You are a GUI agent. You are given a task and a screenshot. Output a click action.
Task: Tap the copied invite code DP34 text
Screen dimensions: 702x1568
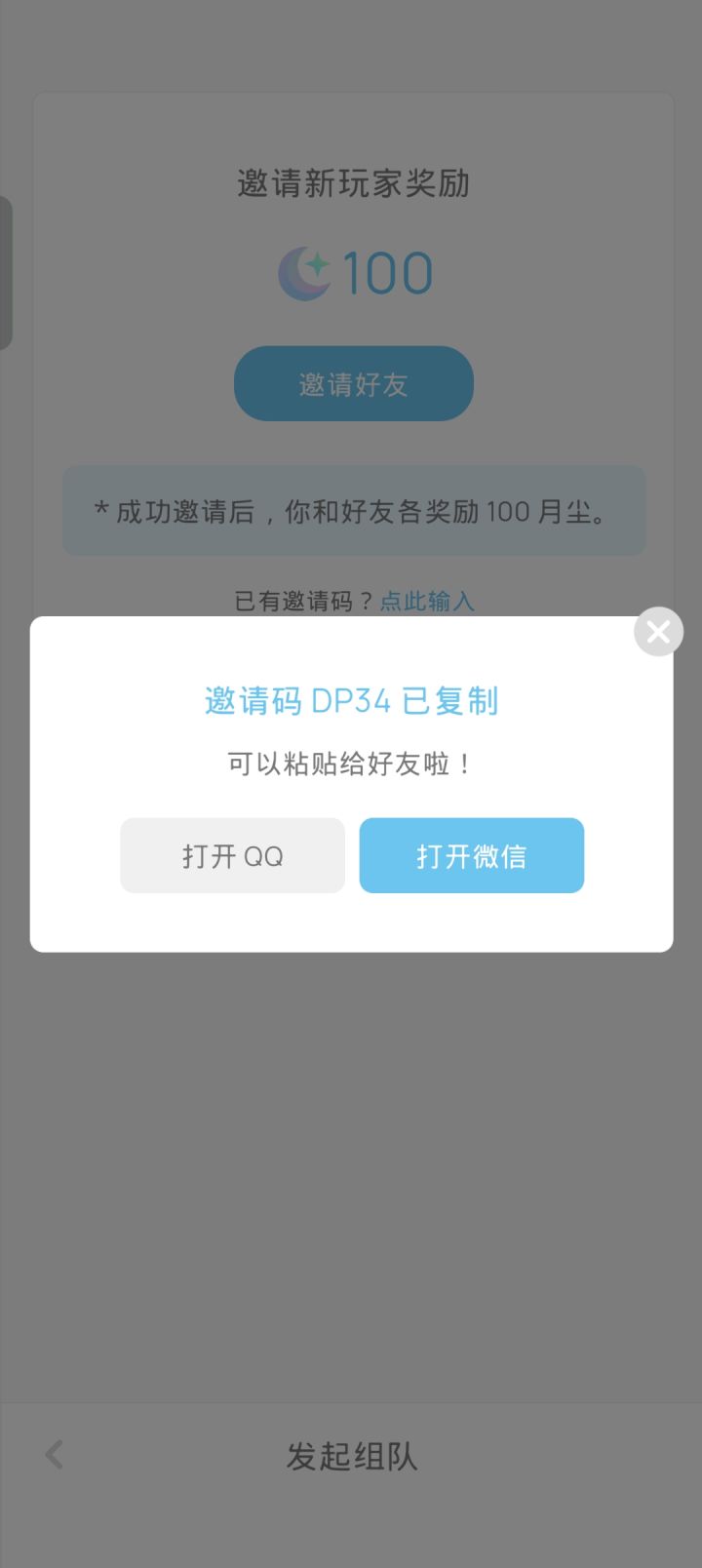(x=351, y=700)
